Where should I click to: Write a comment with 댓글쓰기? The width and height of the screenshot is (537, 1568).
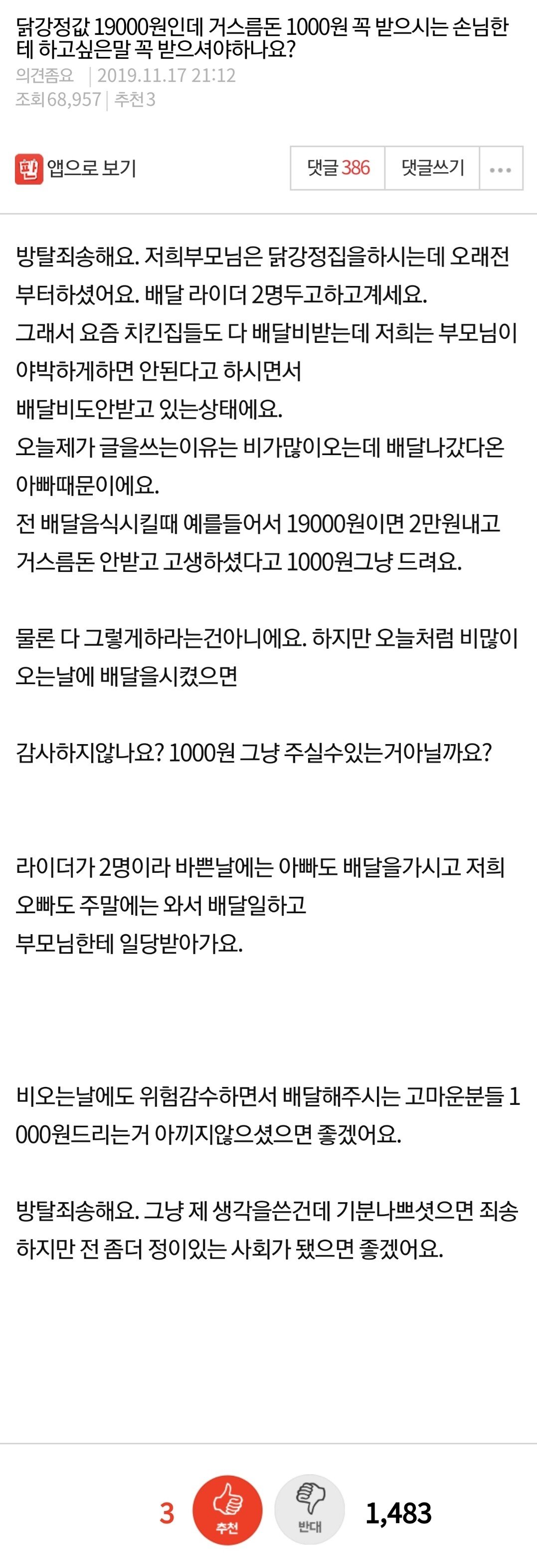point(432,168)
